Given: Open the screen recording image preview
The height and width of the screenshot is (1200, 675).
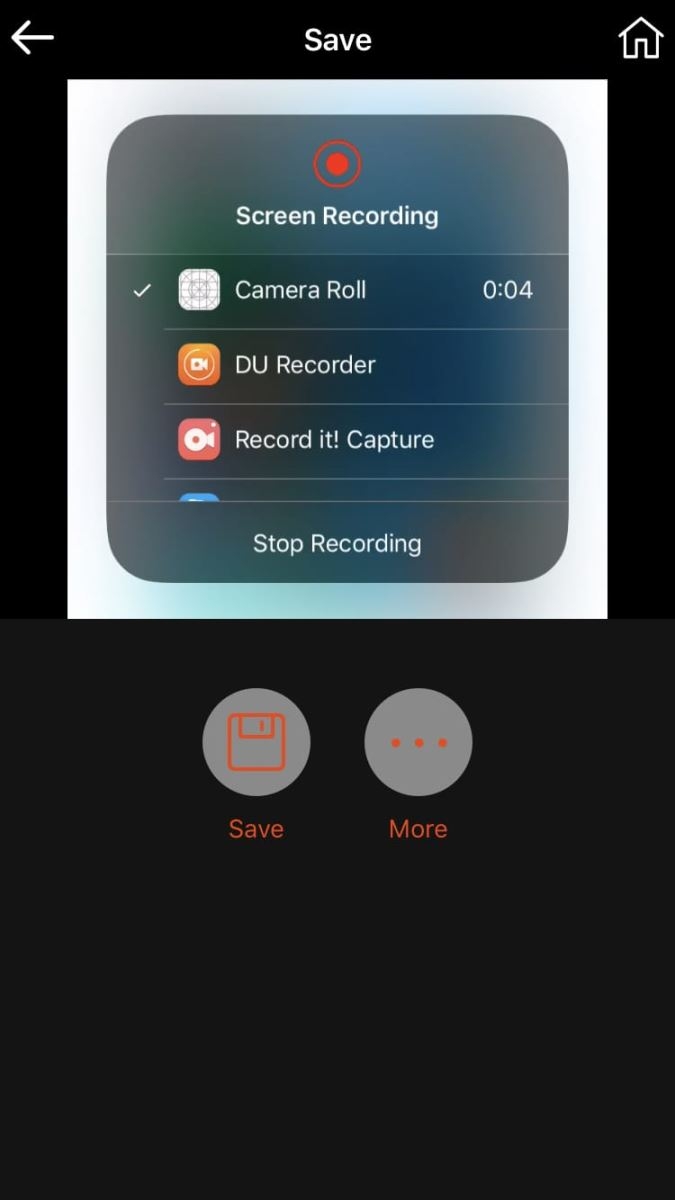Looking at the screenshot, I should [x=337, y=349].
